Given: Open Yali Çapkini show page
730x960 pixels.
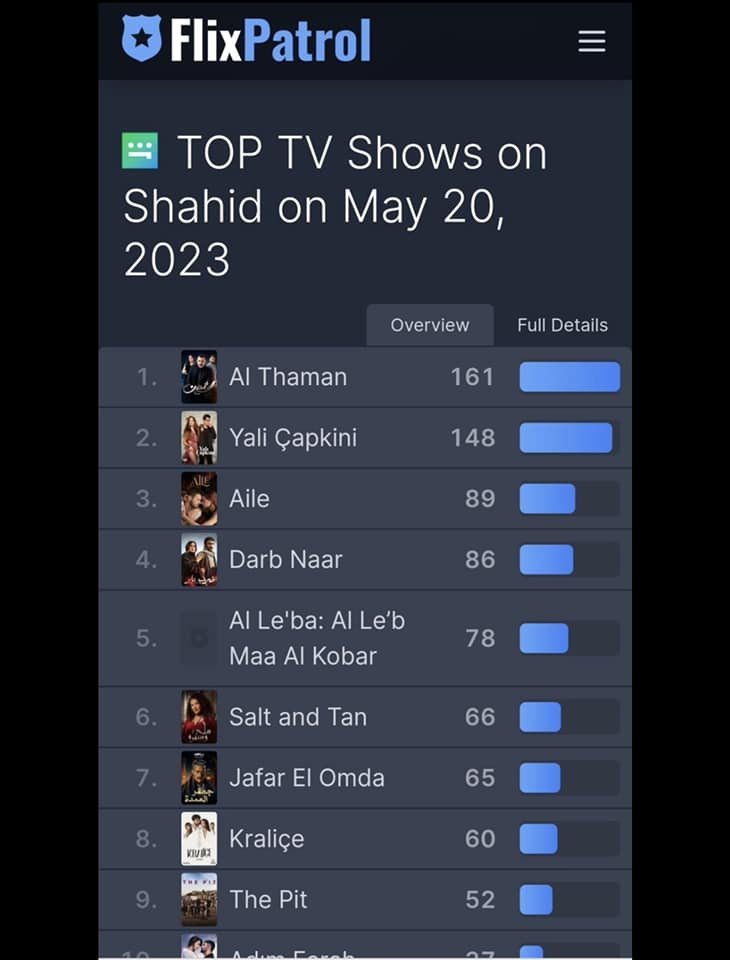Looking at the screenshot, I should (292, 438).
